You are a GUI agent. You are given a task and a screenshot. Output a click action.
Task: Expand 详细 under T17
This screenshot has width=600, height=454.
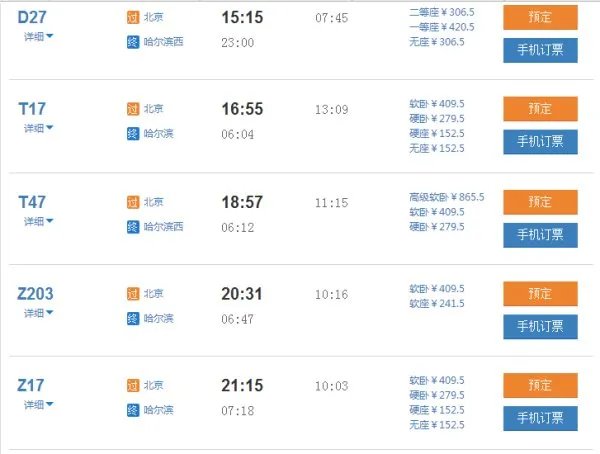click(39, 128)
